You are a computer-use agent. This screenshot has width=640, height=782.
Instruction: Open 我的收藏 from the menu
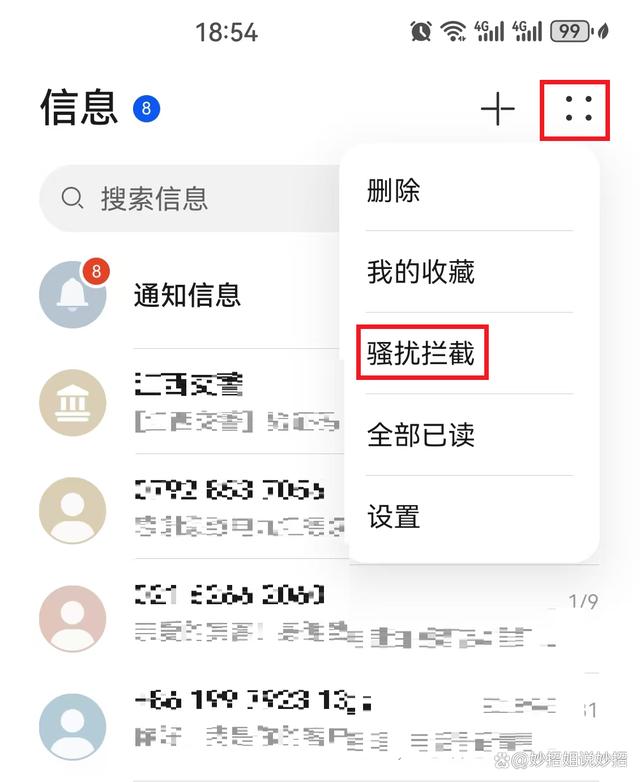click(421, 272)
